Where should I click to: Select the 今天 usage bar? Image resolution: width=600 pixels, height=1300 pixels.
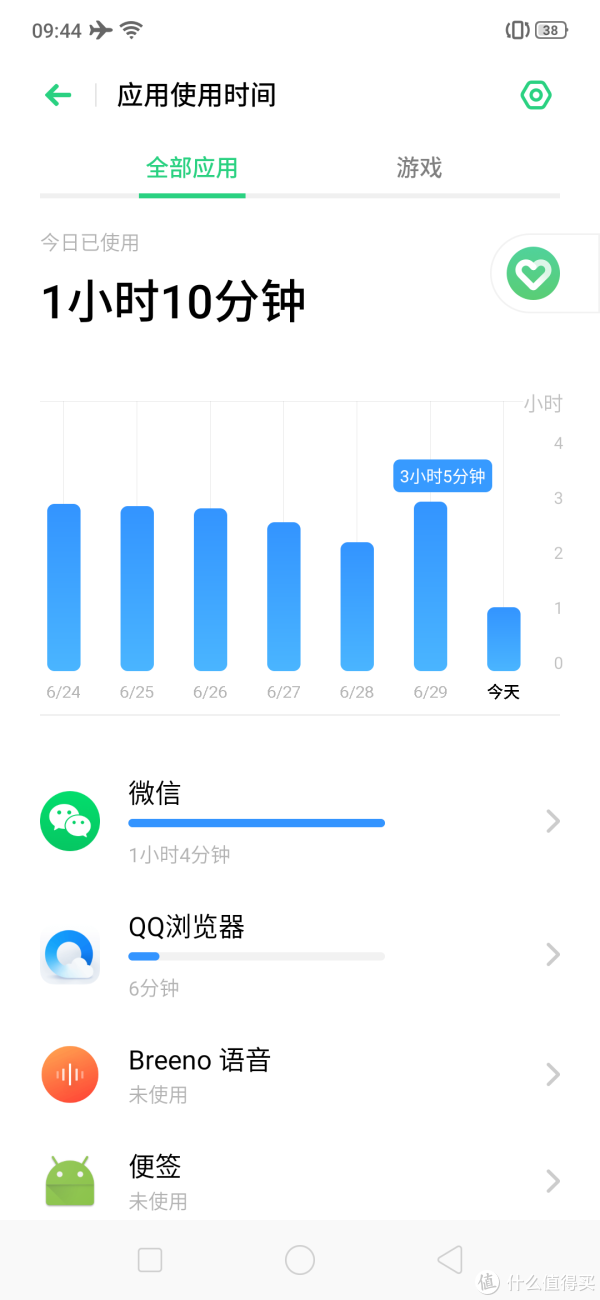click(504, 639)
